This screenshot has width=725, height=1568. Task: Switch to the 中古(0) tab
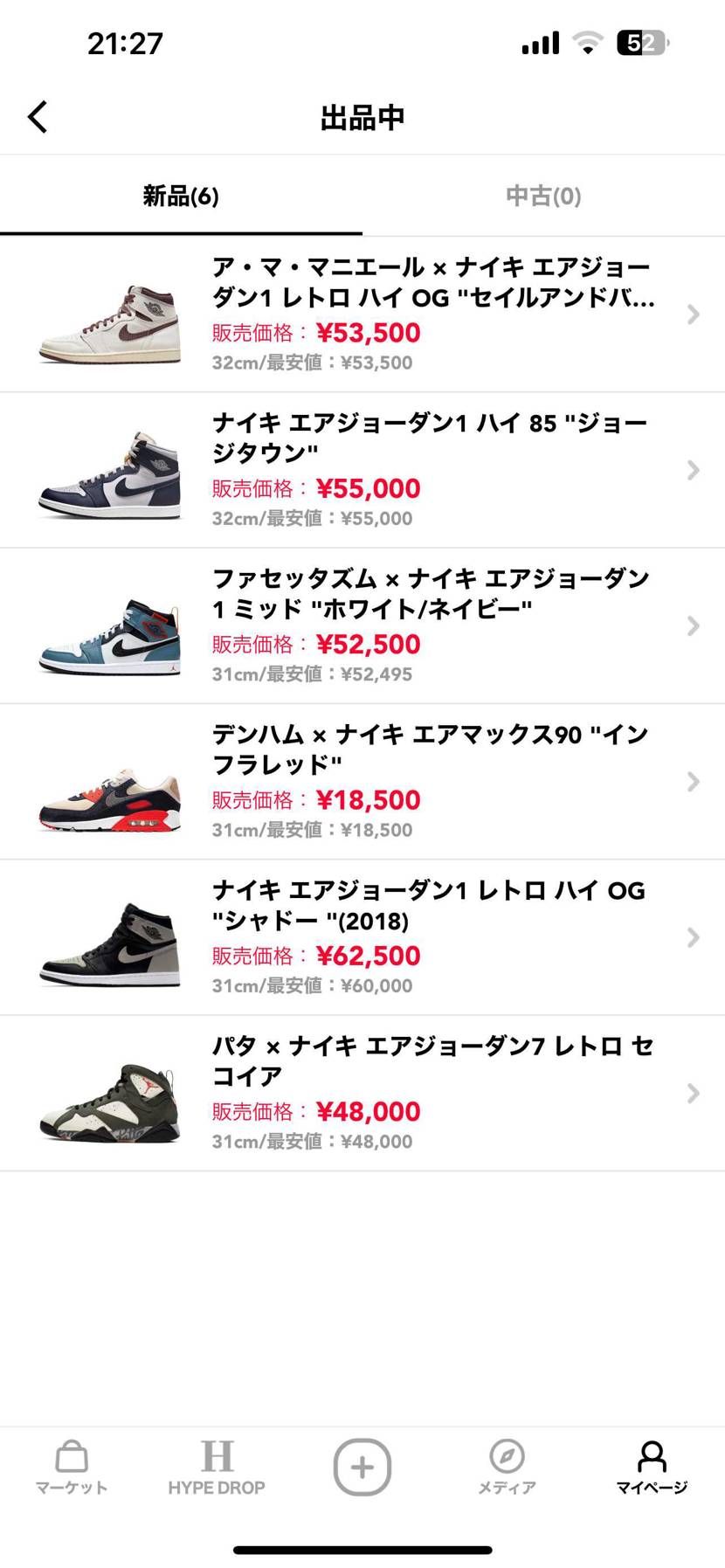pos(542,196)
